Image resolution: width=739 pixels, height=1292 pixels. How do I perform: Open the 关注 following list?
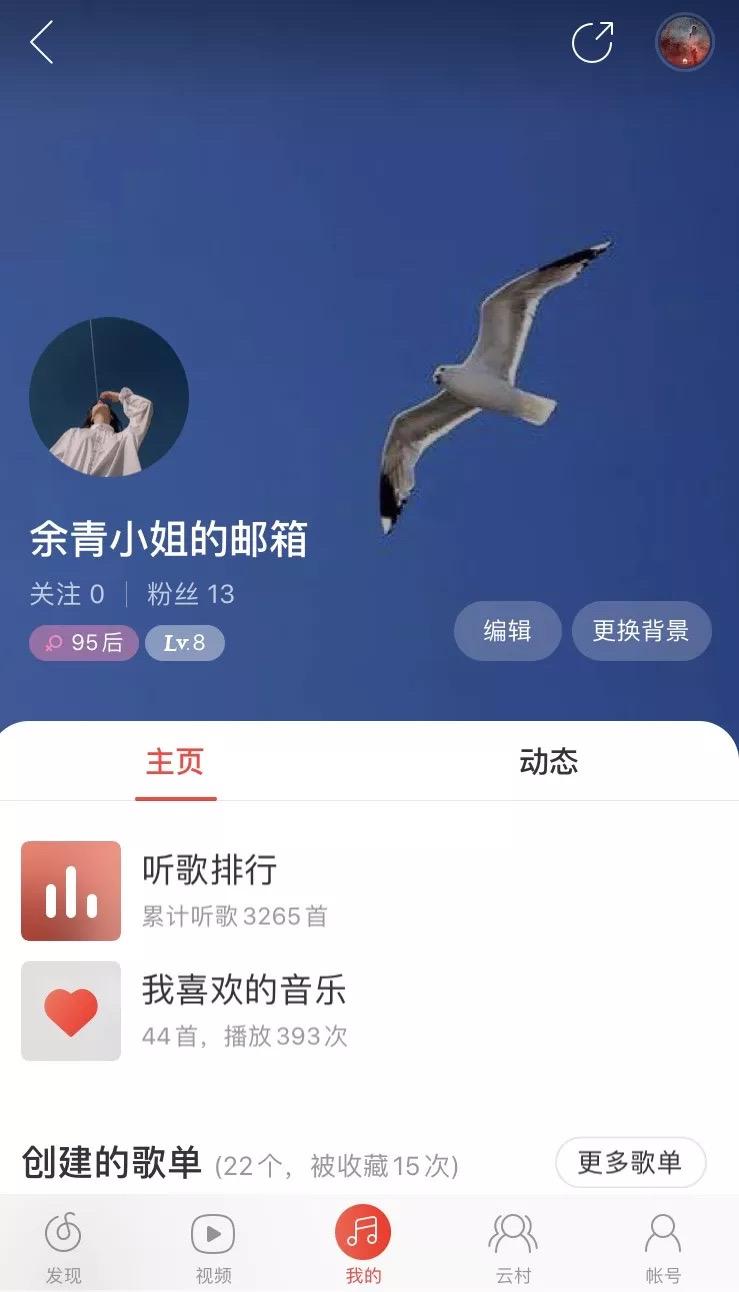point(67,594)
